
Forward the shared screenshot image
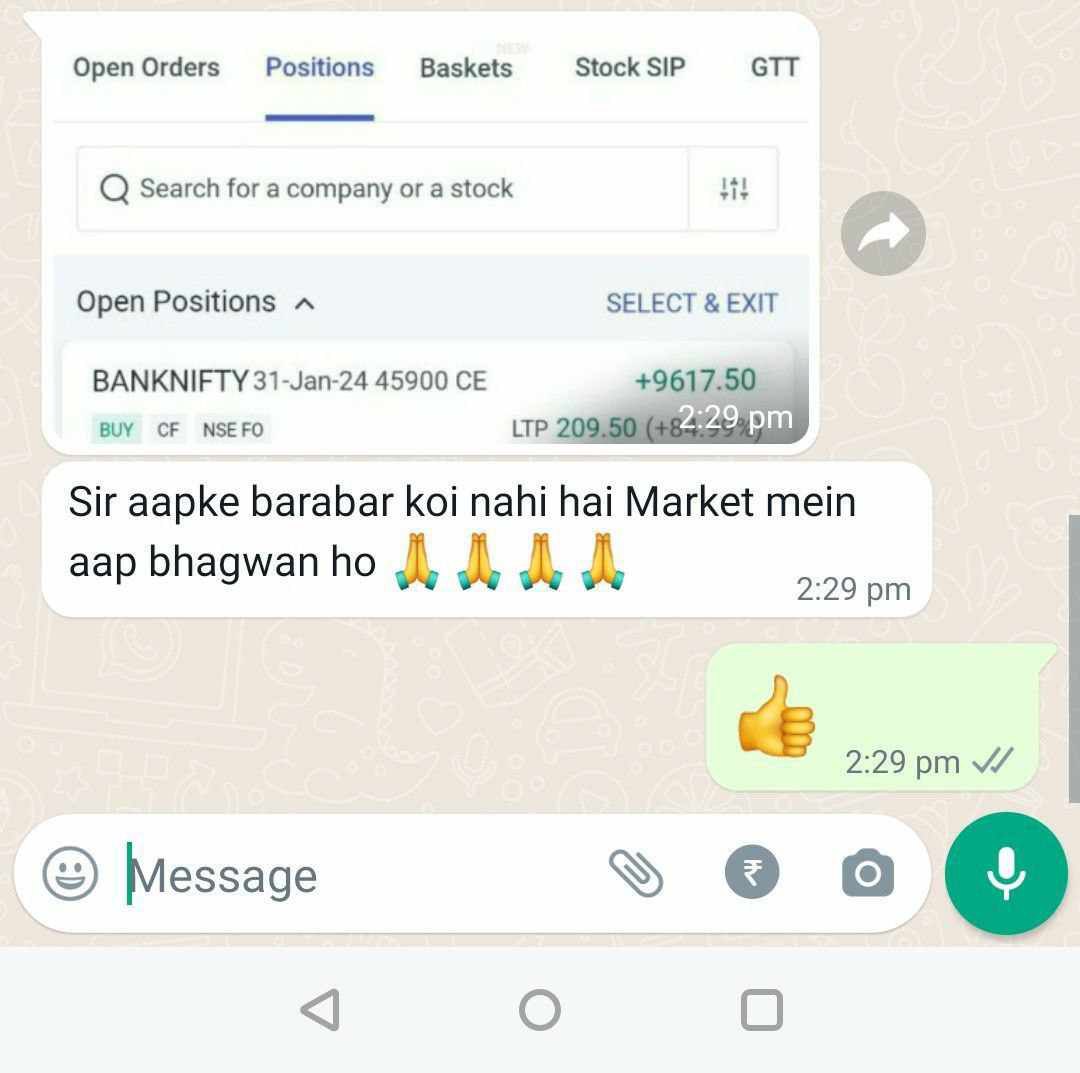[883, 233]
